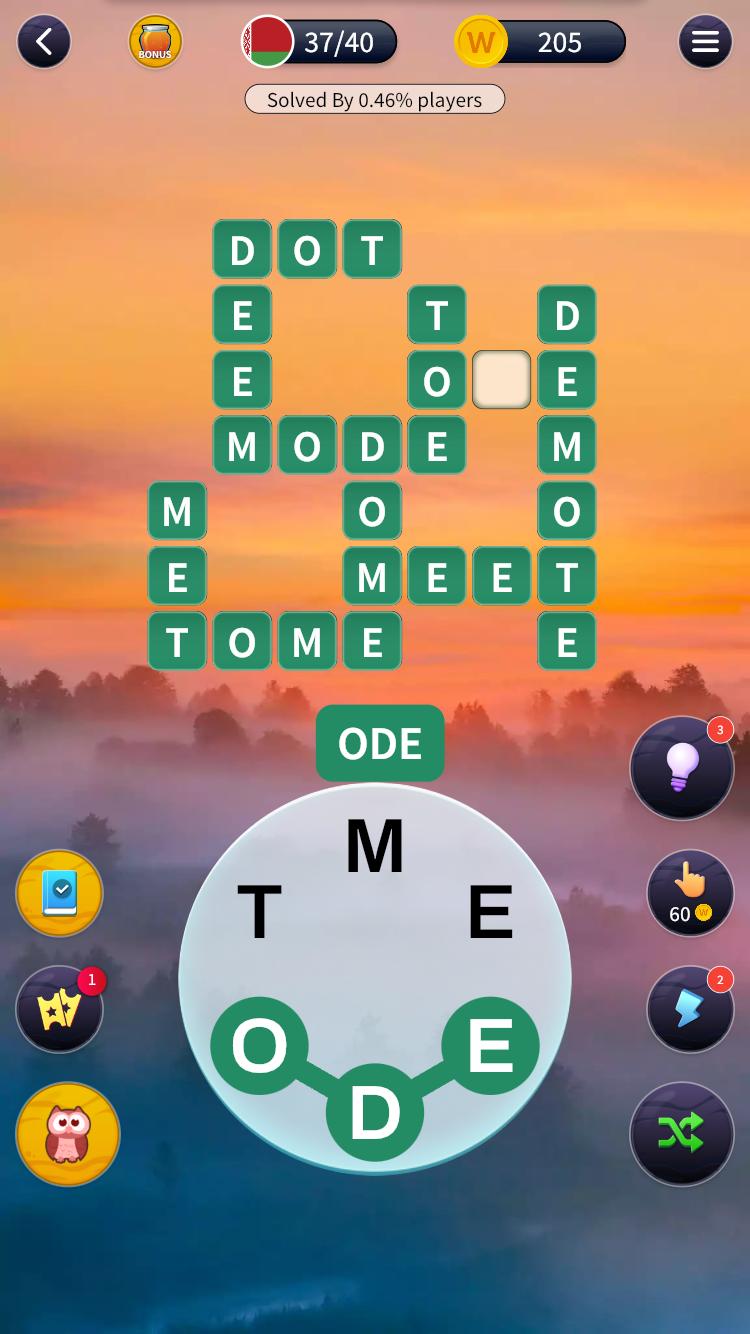Shuffle the letters in the wheel

tap(682, 1133)
